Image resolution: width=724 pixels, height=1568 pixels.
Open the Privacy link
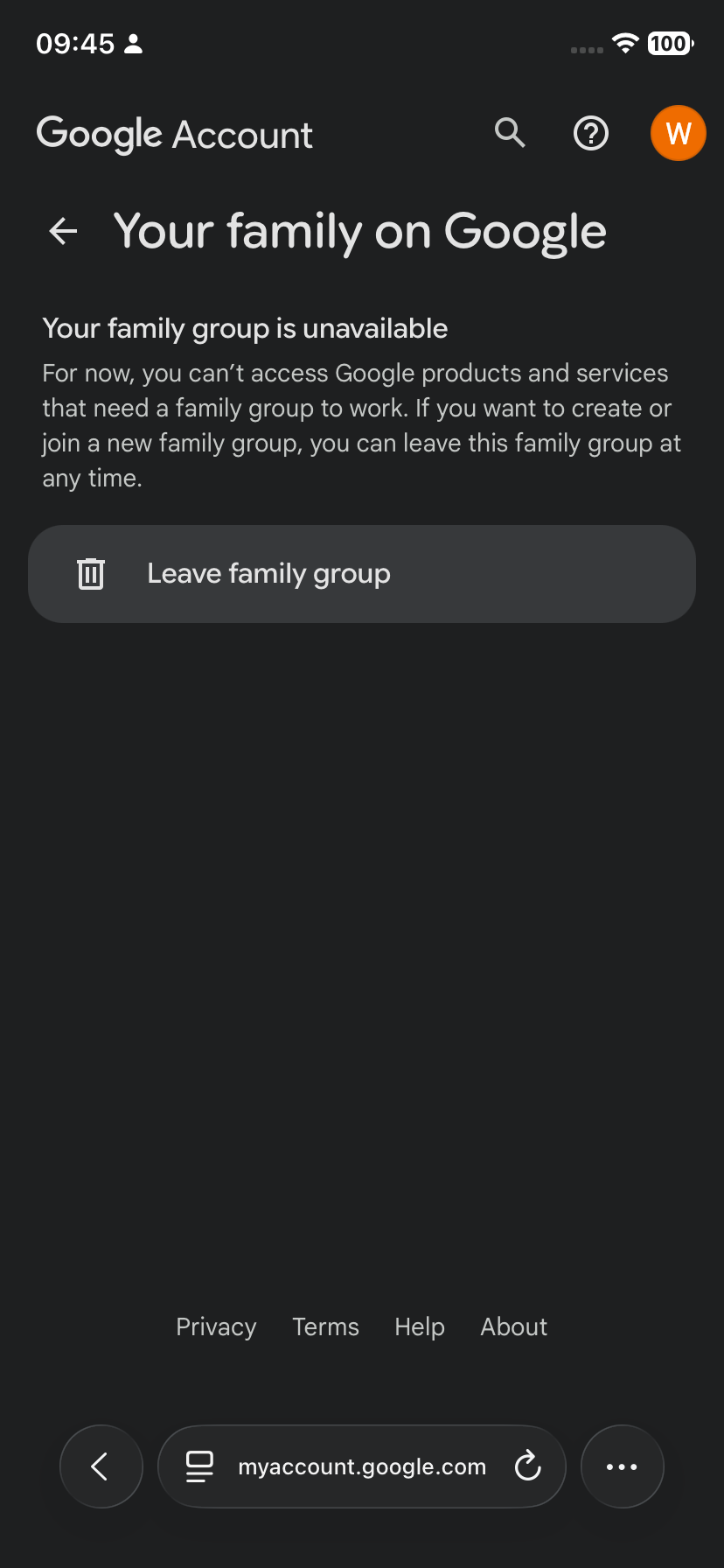[216, 1326]
